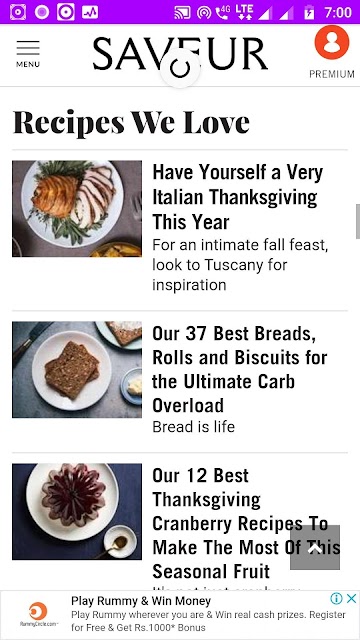Open the Premium account icon
The width and height of the screenshot is (360, 640).
[332, 42]
